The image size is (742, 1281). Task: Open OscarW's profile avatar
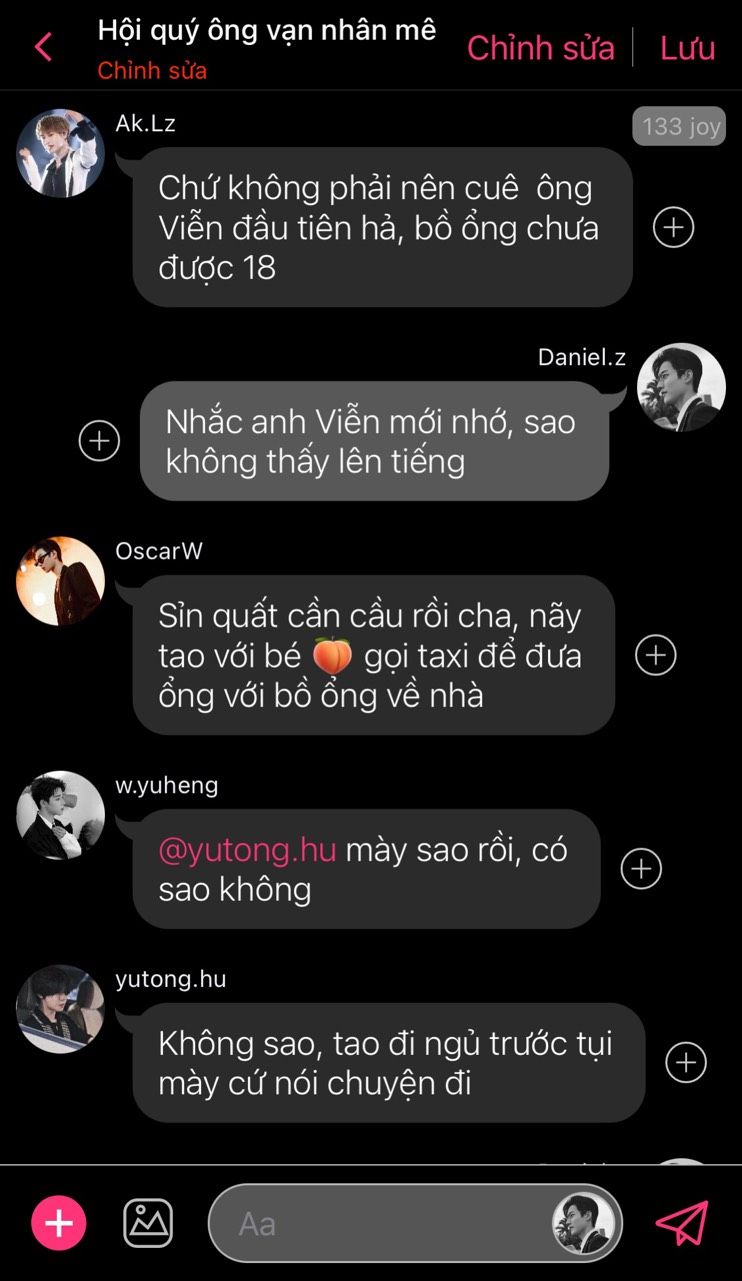tap(60, 581)
